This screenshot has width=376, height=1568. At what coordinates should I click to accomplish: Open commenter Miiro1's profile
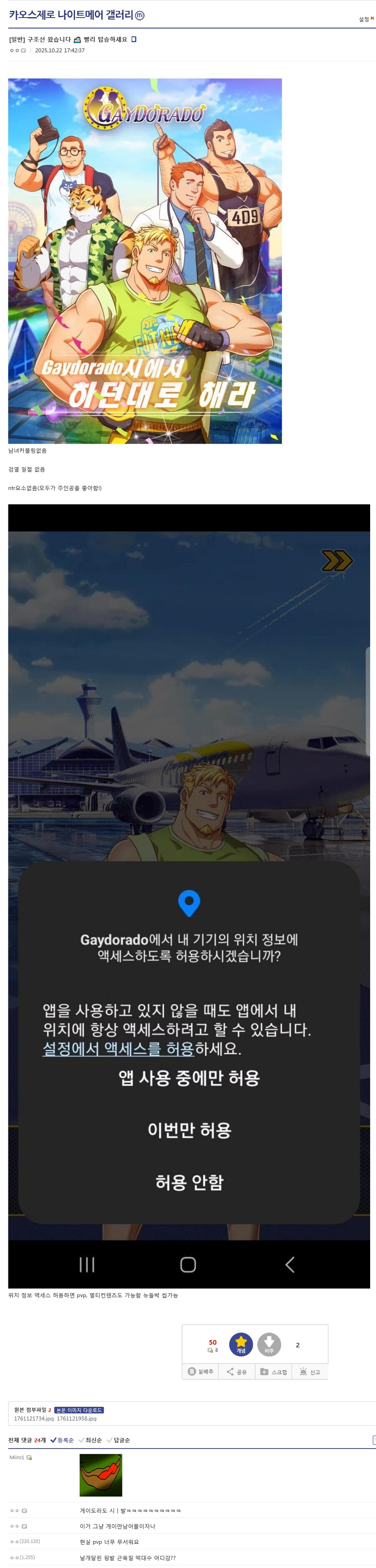click(x=17, y=1457)
